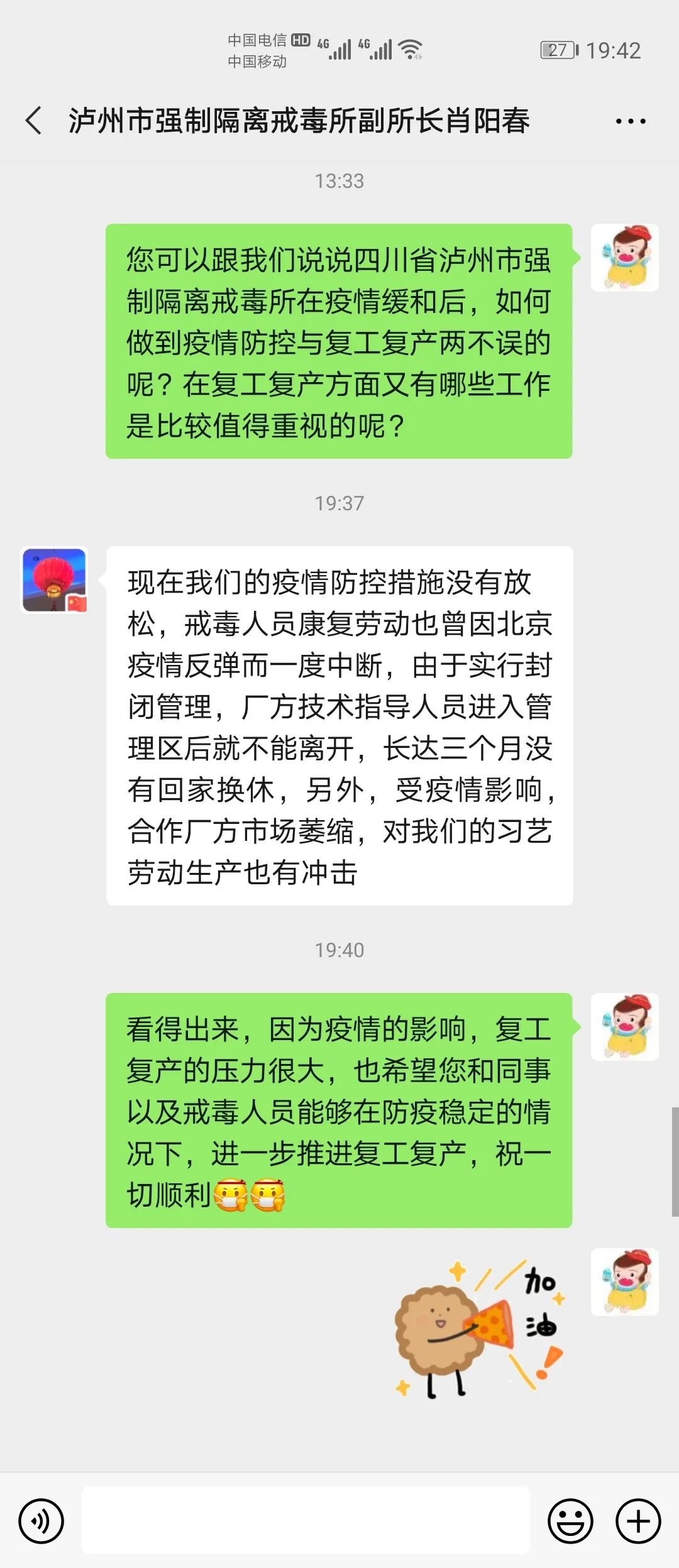Switch to voice message input
The width and height of the screenshot is (679, 1568).
click(x=41, y=1521)
